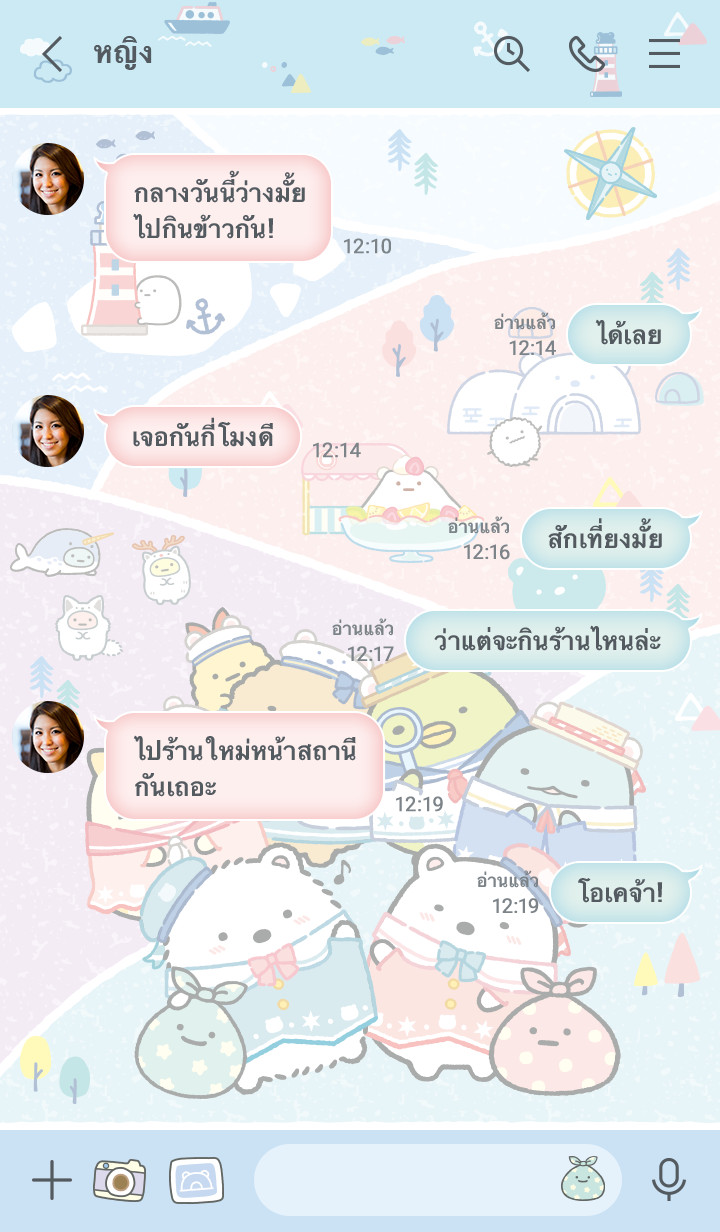Search the chat history

(x=511, y=54)
